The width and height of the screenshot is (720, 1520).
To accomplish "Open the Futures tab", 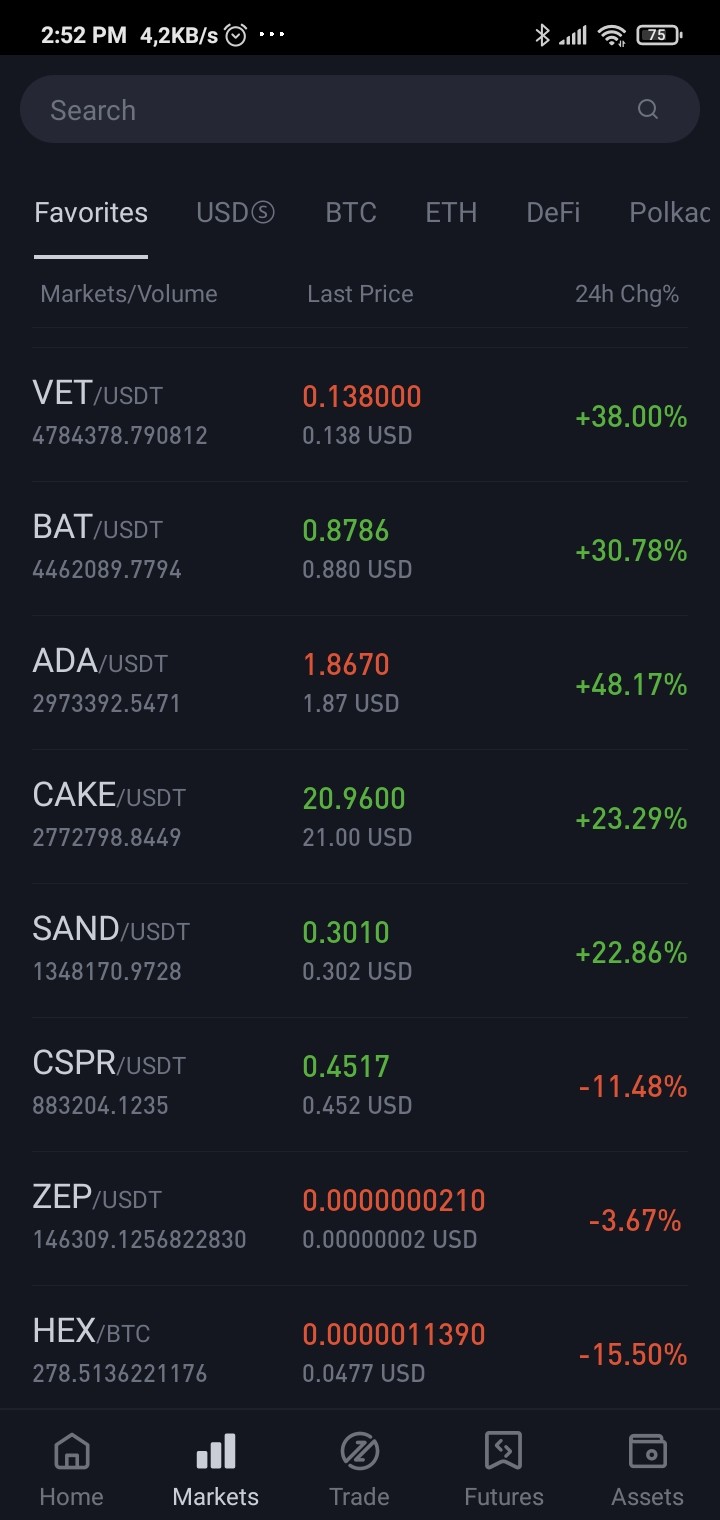I will tap(504, 1470).
